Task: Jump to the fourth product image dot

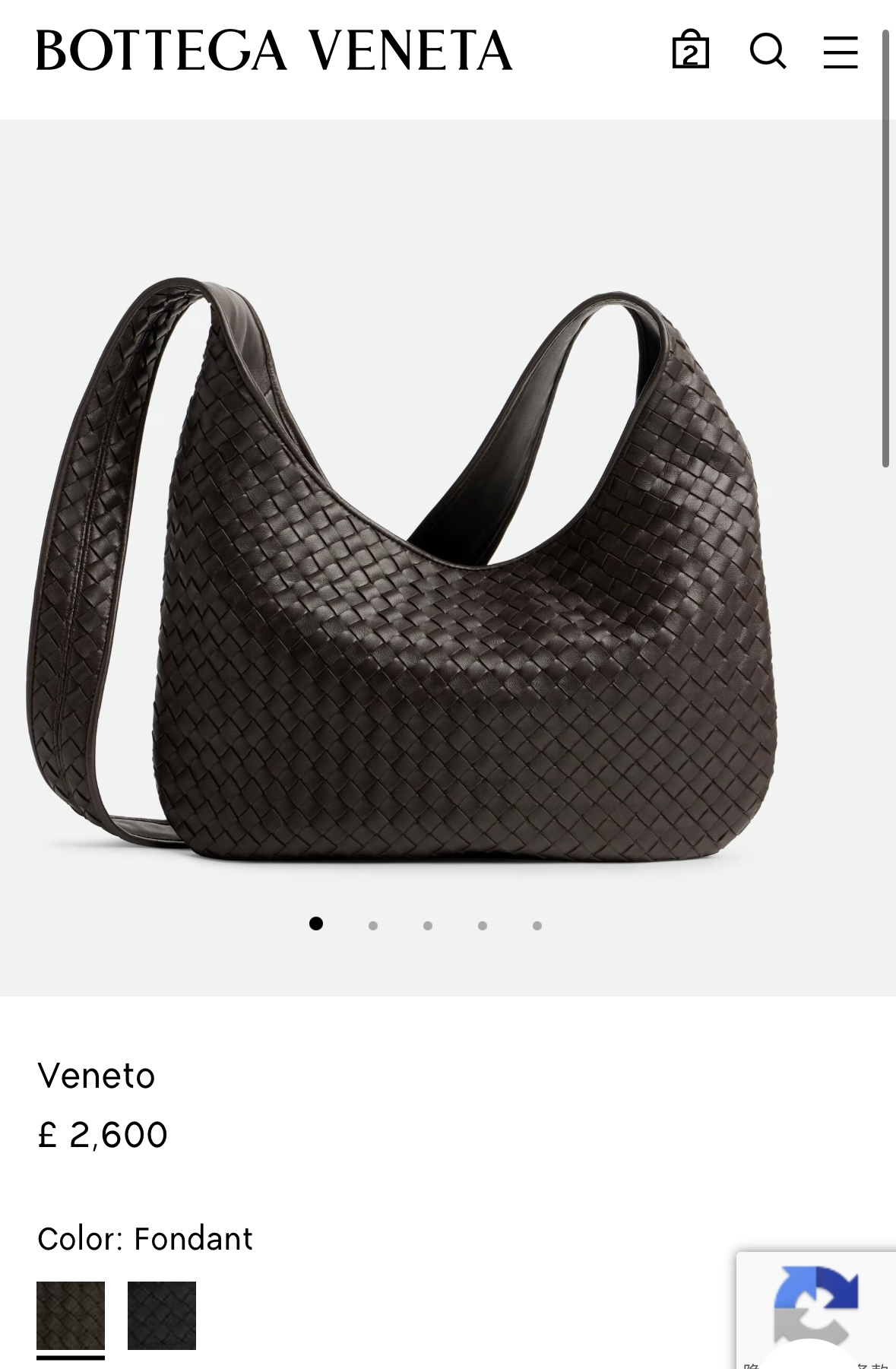Action: coord(483,925)
